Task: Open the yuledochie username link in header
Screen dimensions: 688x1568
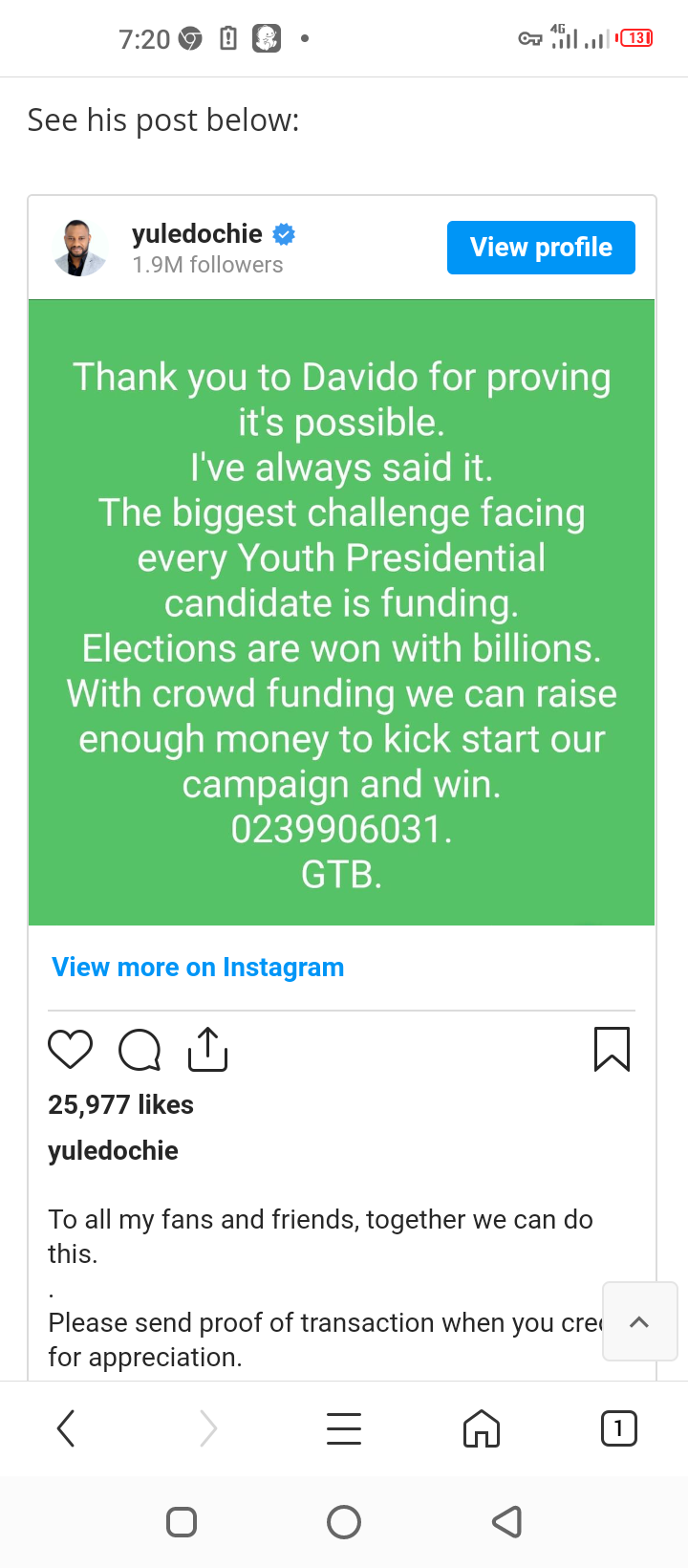Action: (x=197, y=234)
